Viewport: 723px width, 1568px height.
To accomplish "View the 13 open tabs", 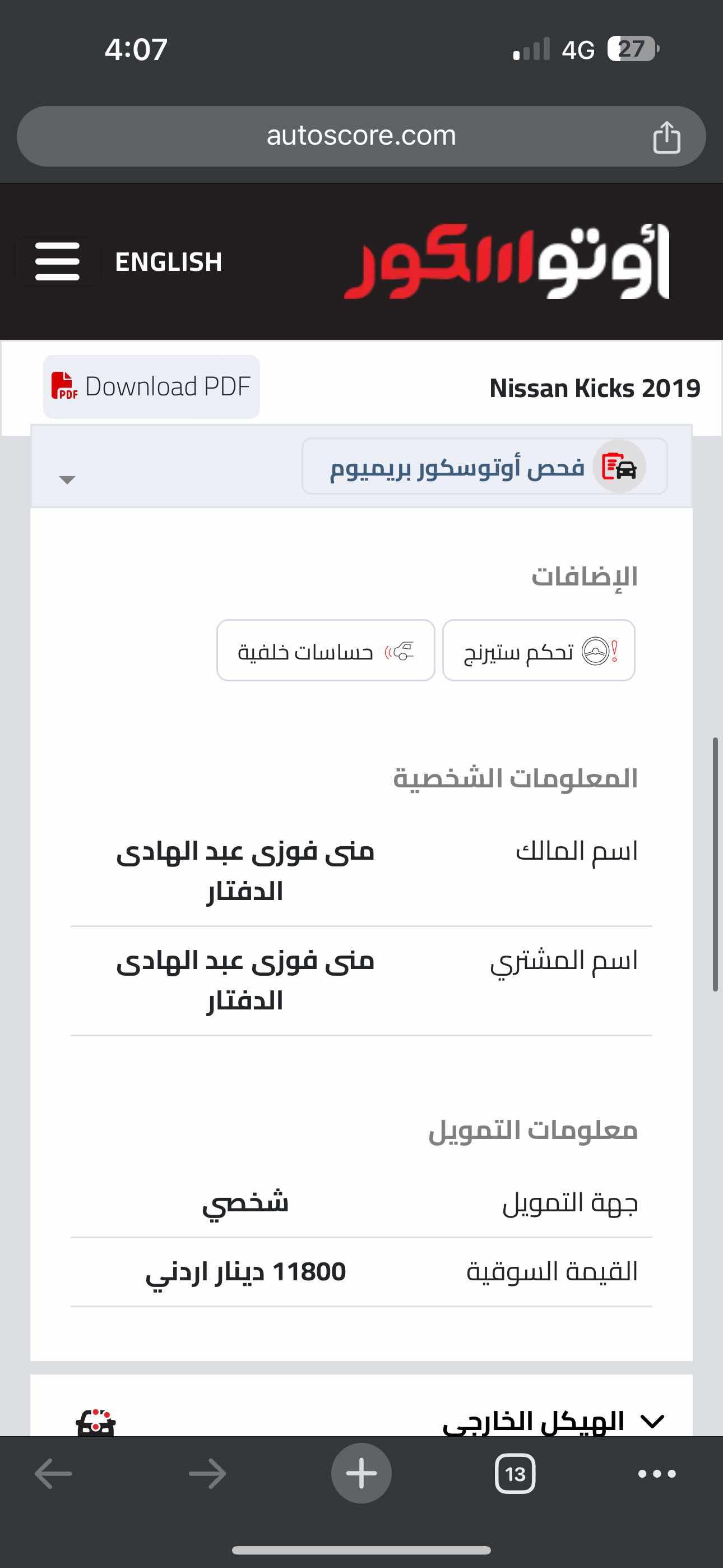I will pyautogui.click(x=516, y=1474).
